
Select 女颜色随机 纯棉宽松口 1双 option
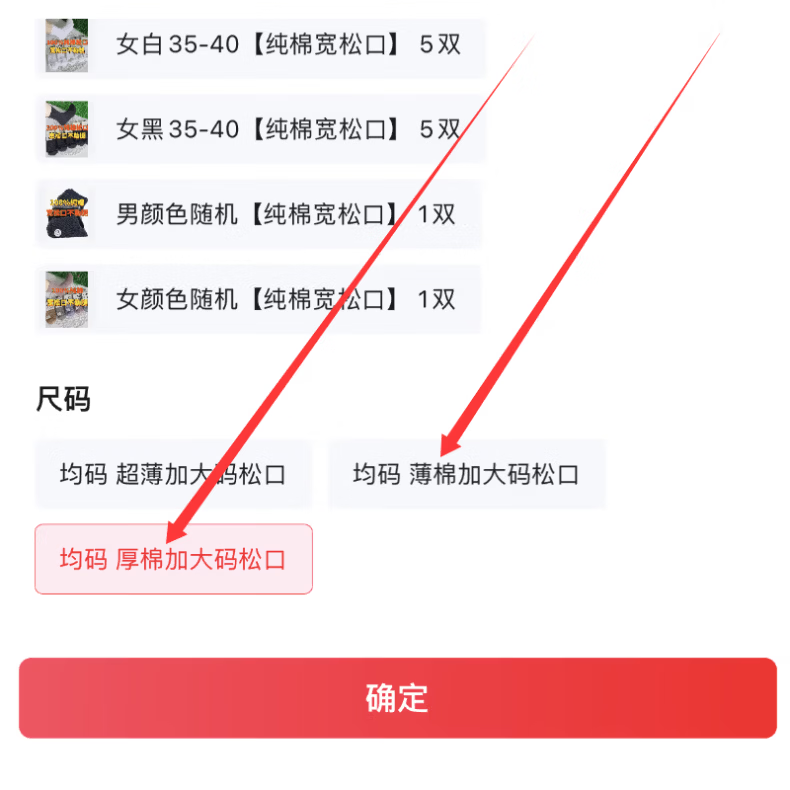[258, 299]
